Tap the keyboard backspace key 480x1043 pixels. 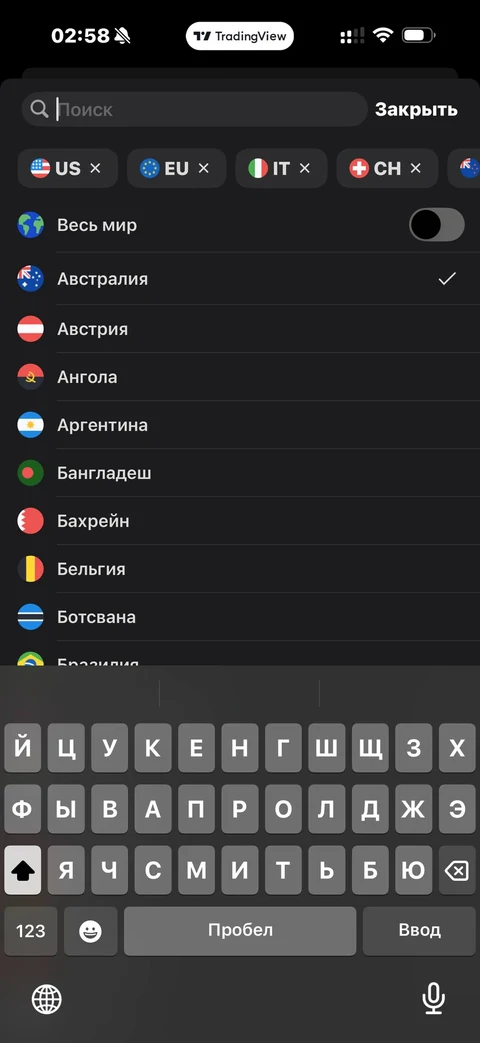[457, 870]
